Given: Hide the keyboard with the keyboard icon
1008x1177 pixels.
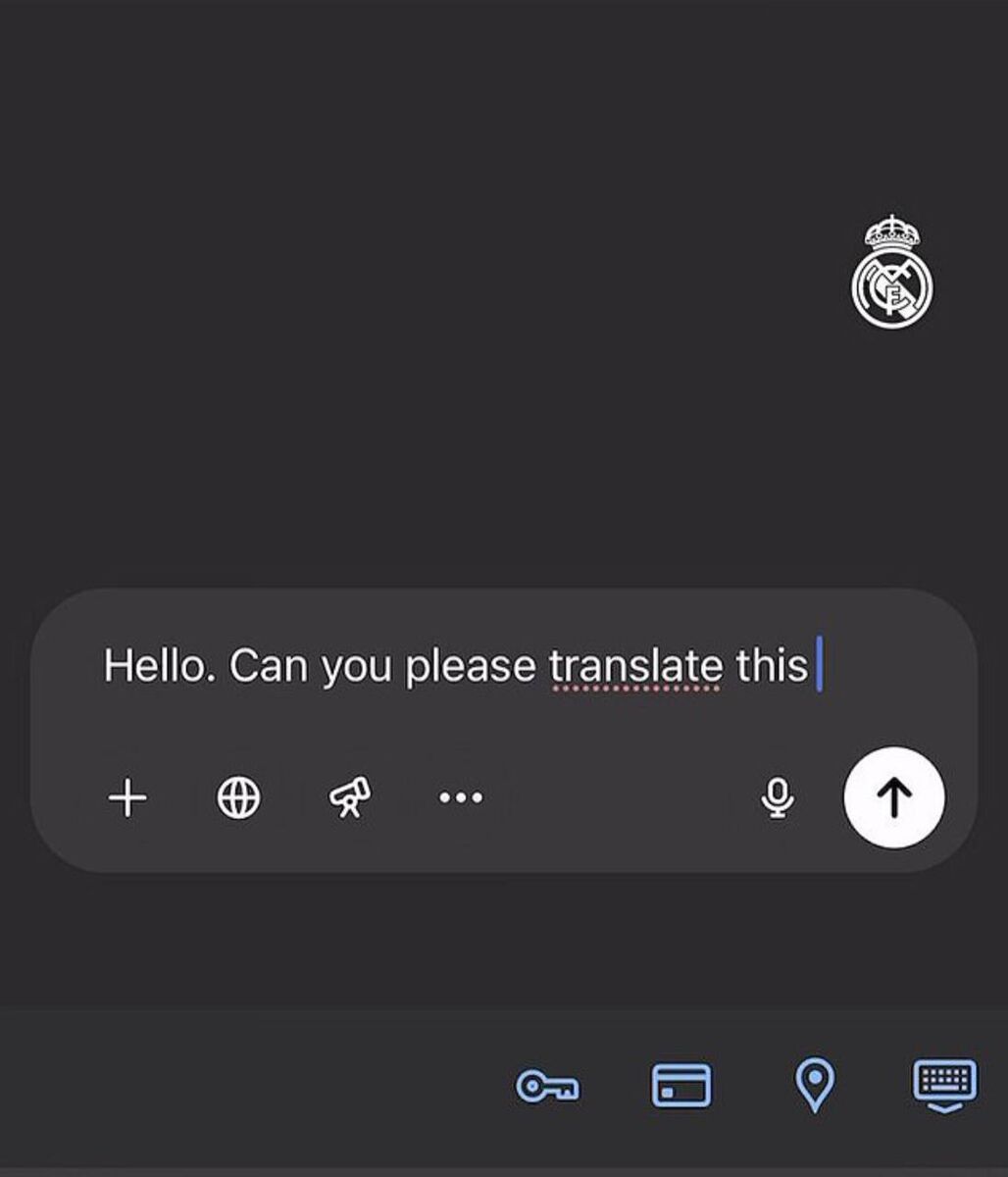Looking at the screenshot, I should pos(944,1086).
